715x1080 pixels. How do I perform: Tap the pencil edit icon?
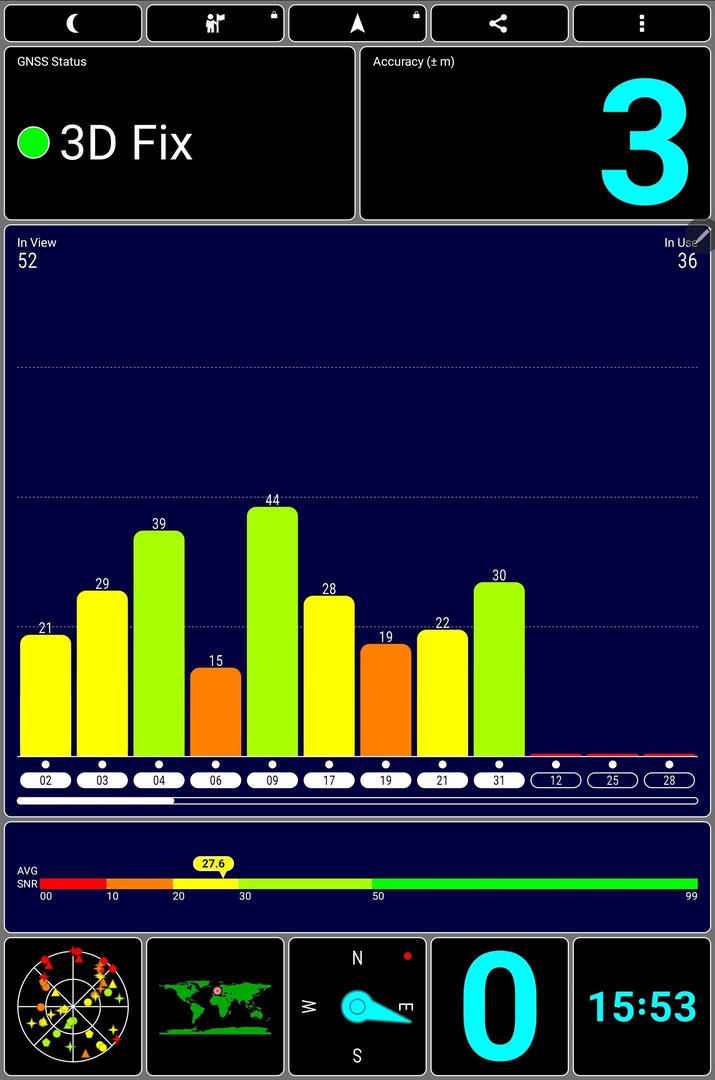pyautogui.click(x=702, y=236)
